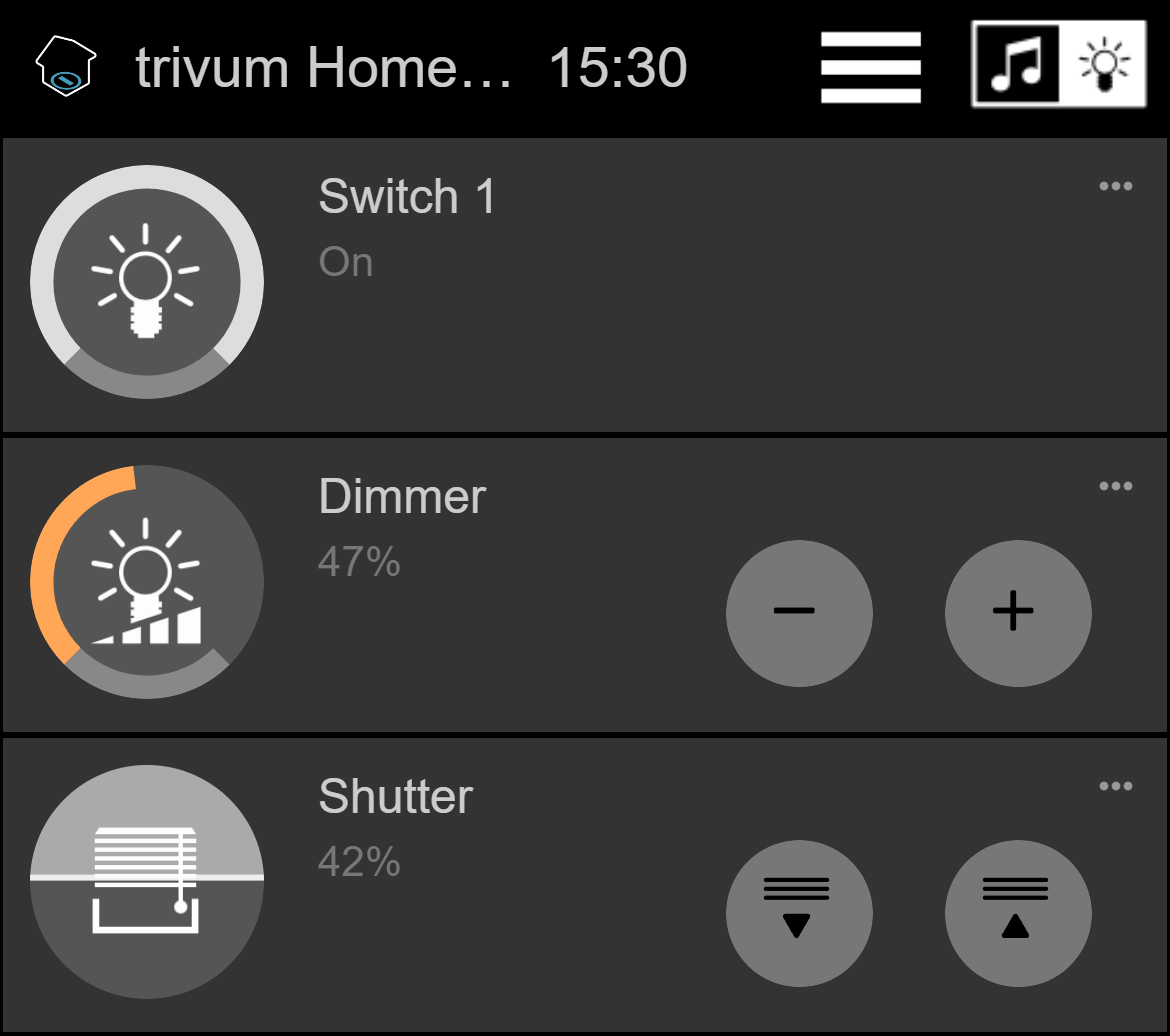Increase the Dimmer brightness
This screenshot has width=1170, height=1036.
point(1017,613)
